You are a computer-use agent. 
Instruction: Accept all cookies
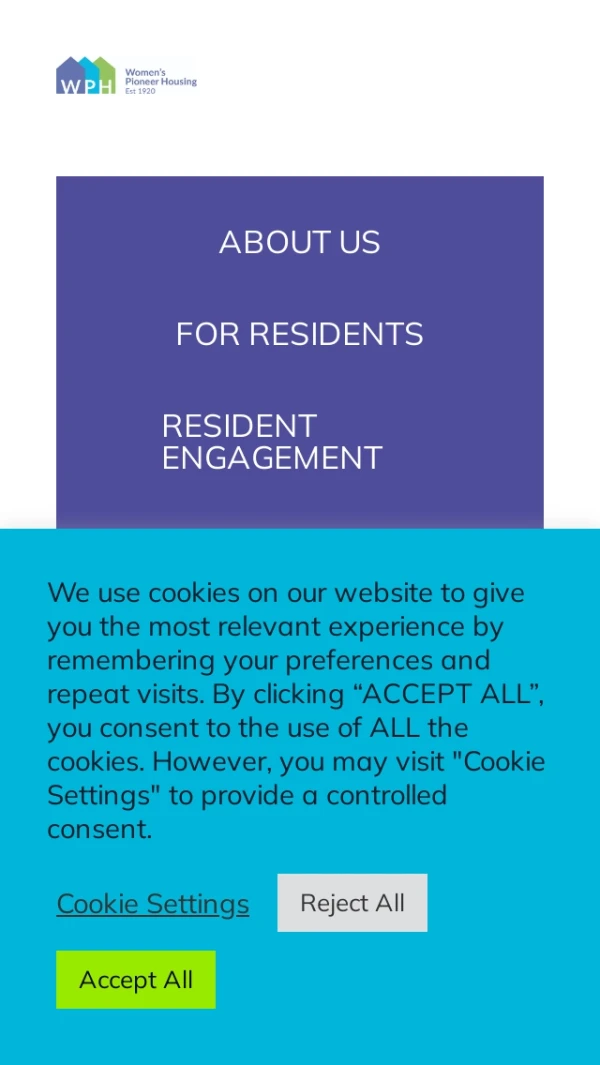pos(136,980)
